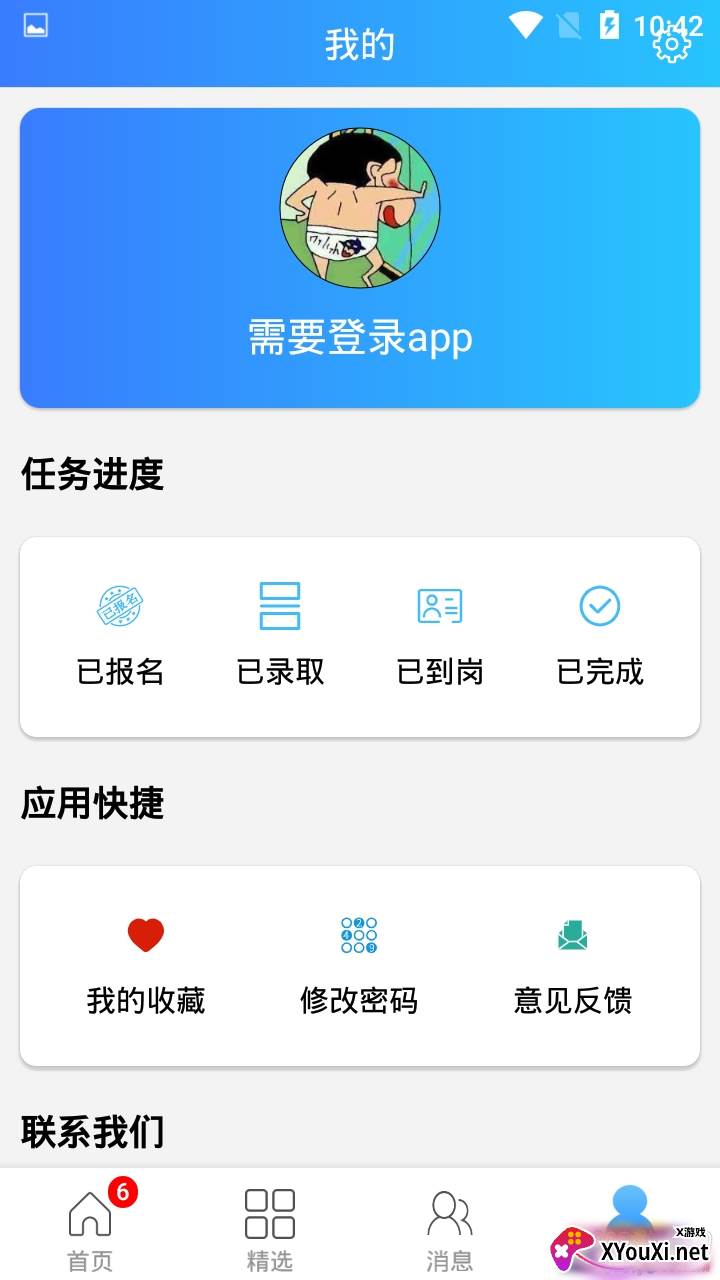Tap the profile avatar to log in
The image size is (720, 1280).
click(360, 208)
